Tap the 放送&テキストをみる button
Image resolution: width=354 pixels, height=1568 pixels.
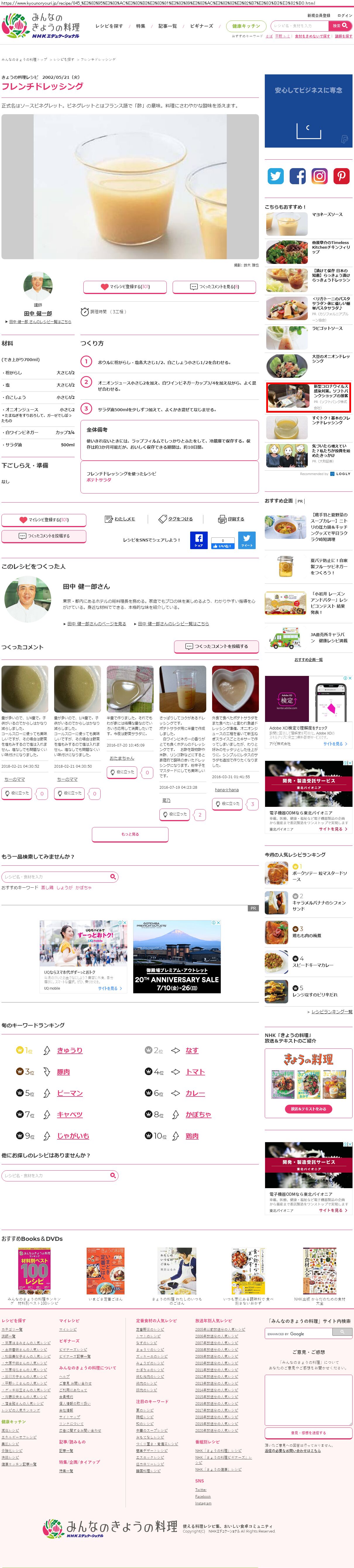[308, 1109]
